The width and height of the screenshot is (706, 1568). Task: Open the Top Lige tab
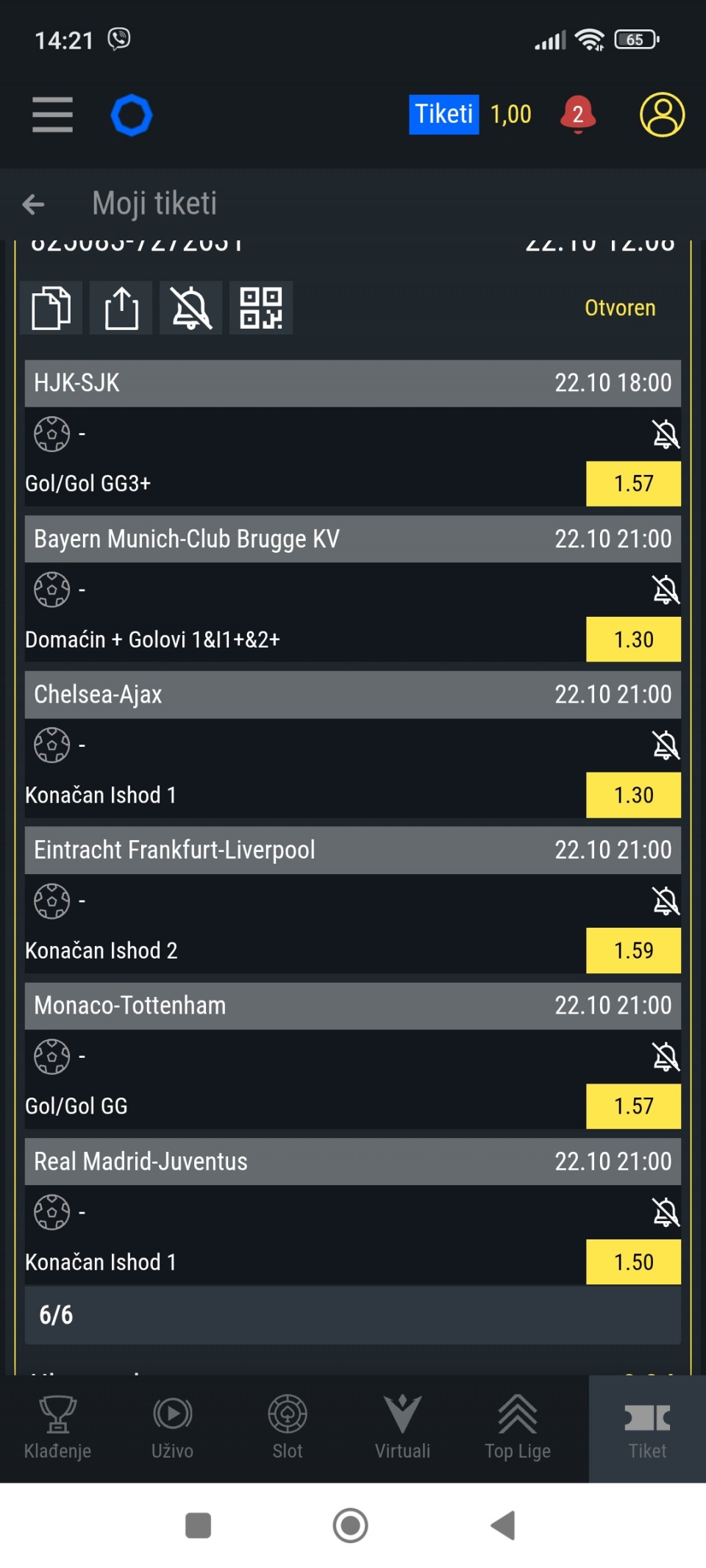click(x=518, y=1427)
